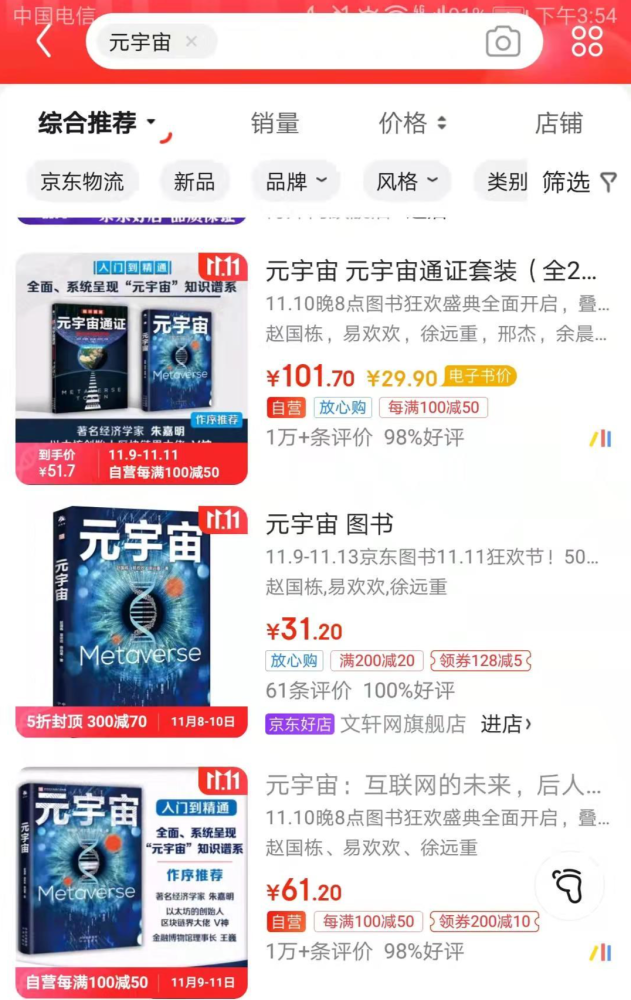Sort results by 价格
631x1000 pixels.
click(x=412, y=123)
